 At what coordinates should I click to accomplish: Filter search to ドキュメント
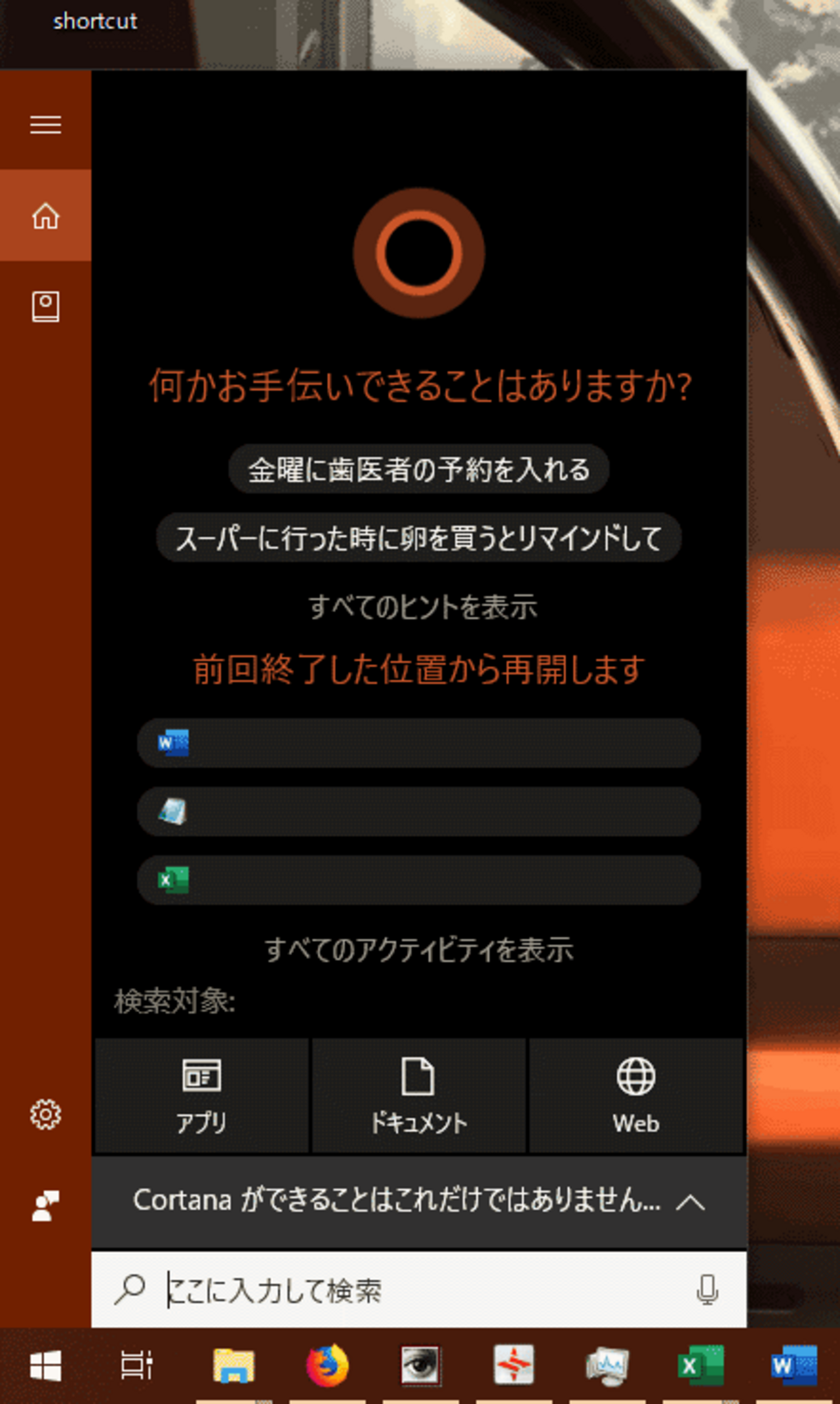[419, 1096]
